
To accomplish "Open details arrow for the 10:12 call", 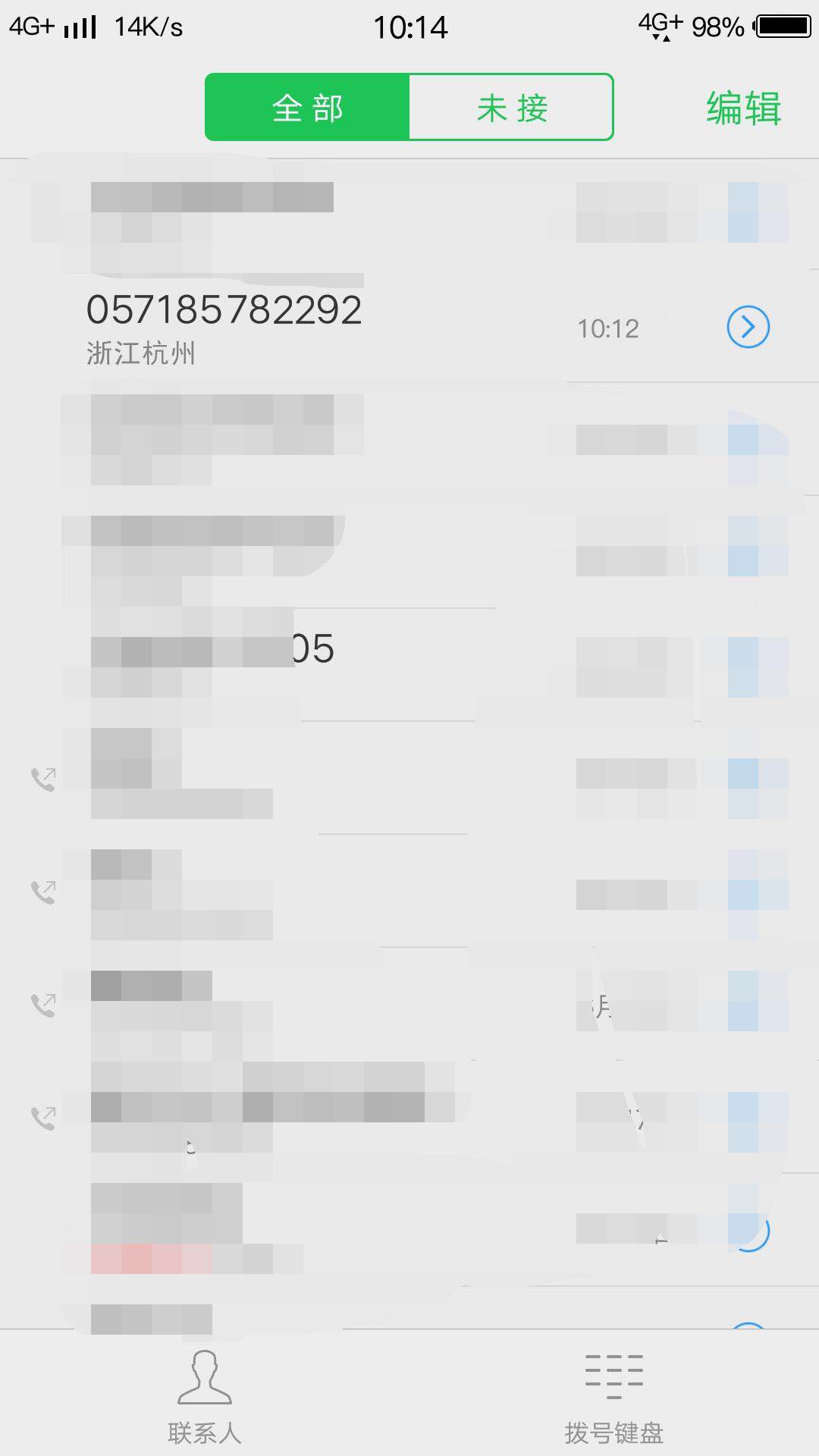I will pos(748,327).
